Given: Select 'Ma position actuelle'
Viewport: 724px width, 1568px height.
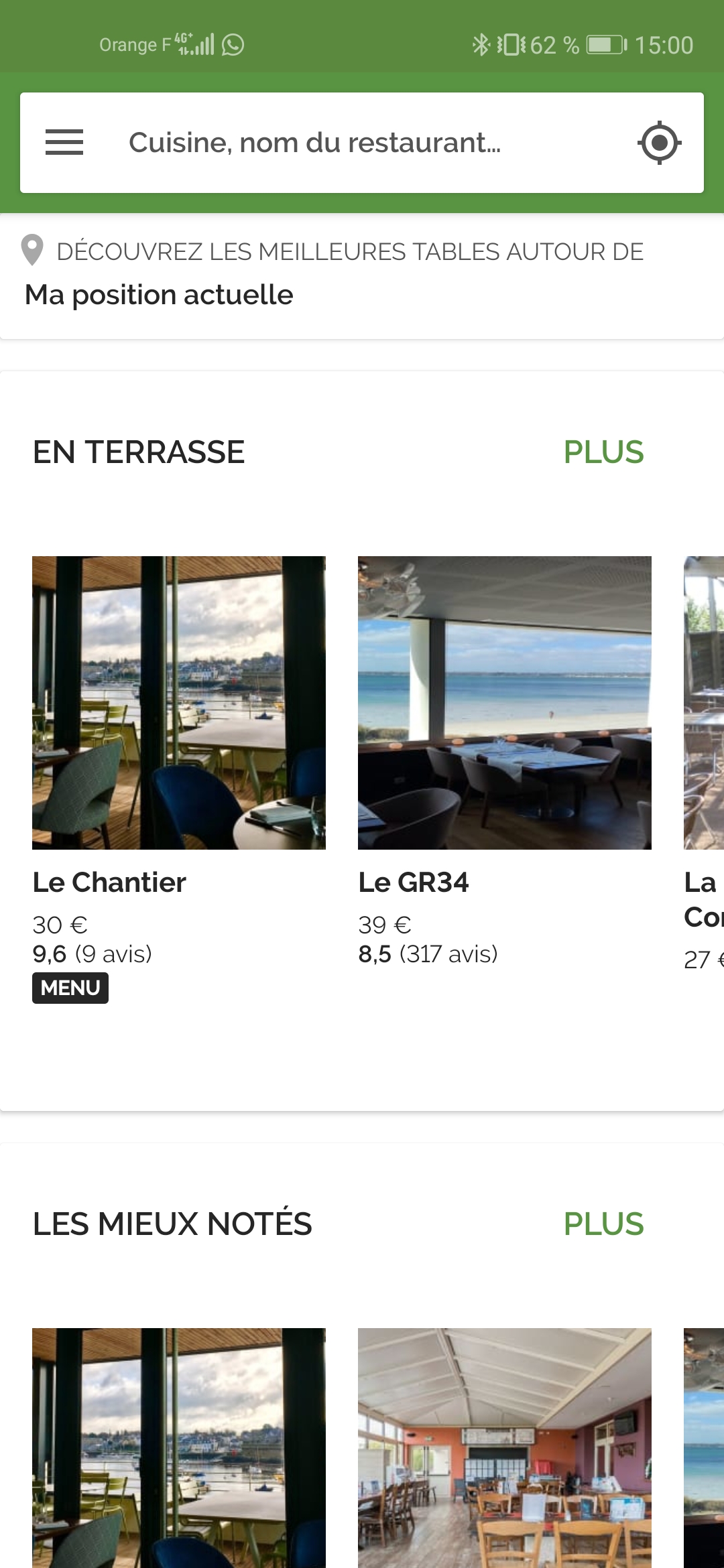Looking at the screenshot, I should point(159,294).
